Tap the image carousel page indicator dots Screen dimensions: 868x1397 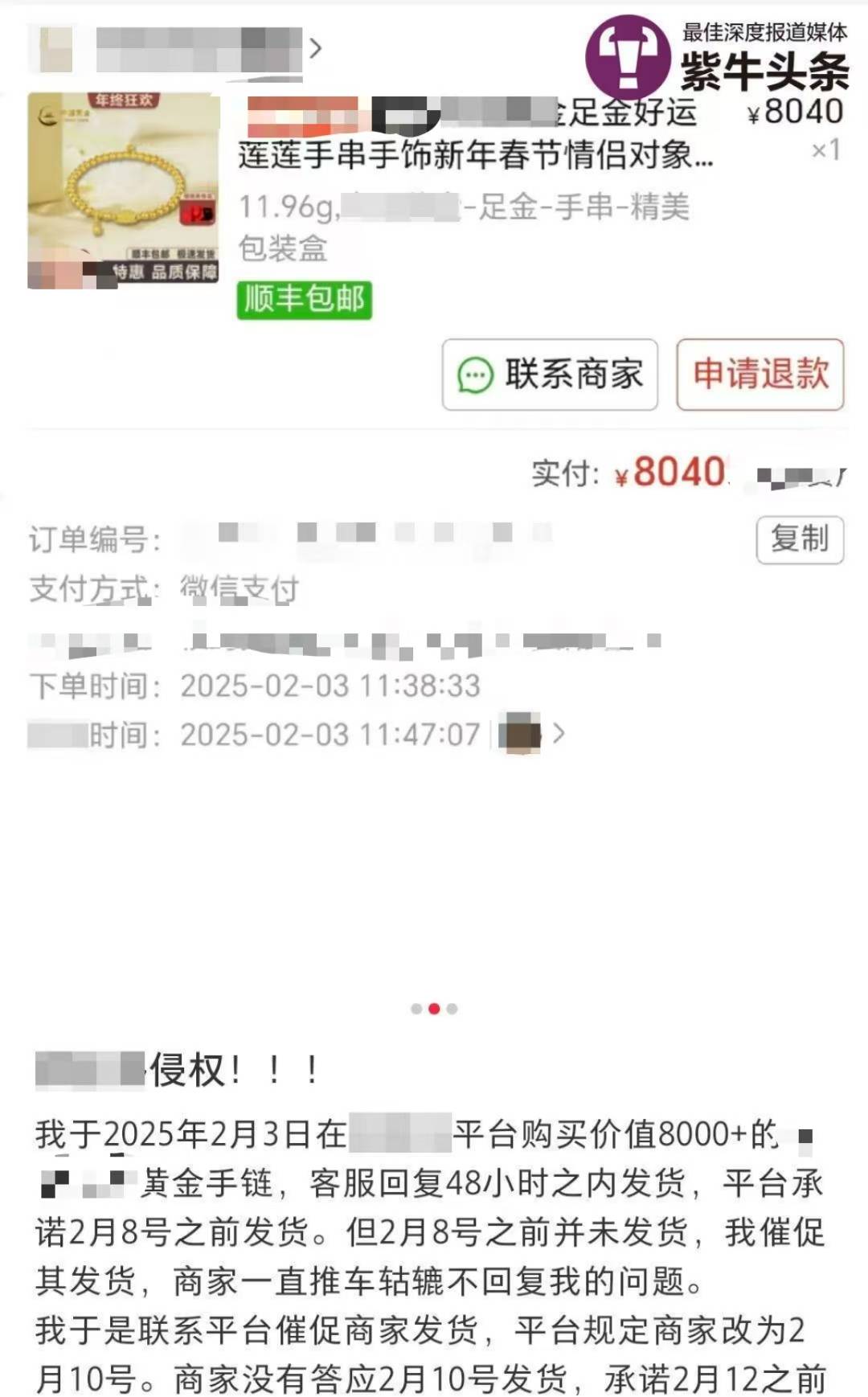click(434, 1009)
